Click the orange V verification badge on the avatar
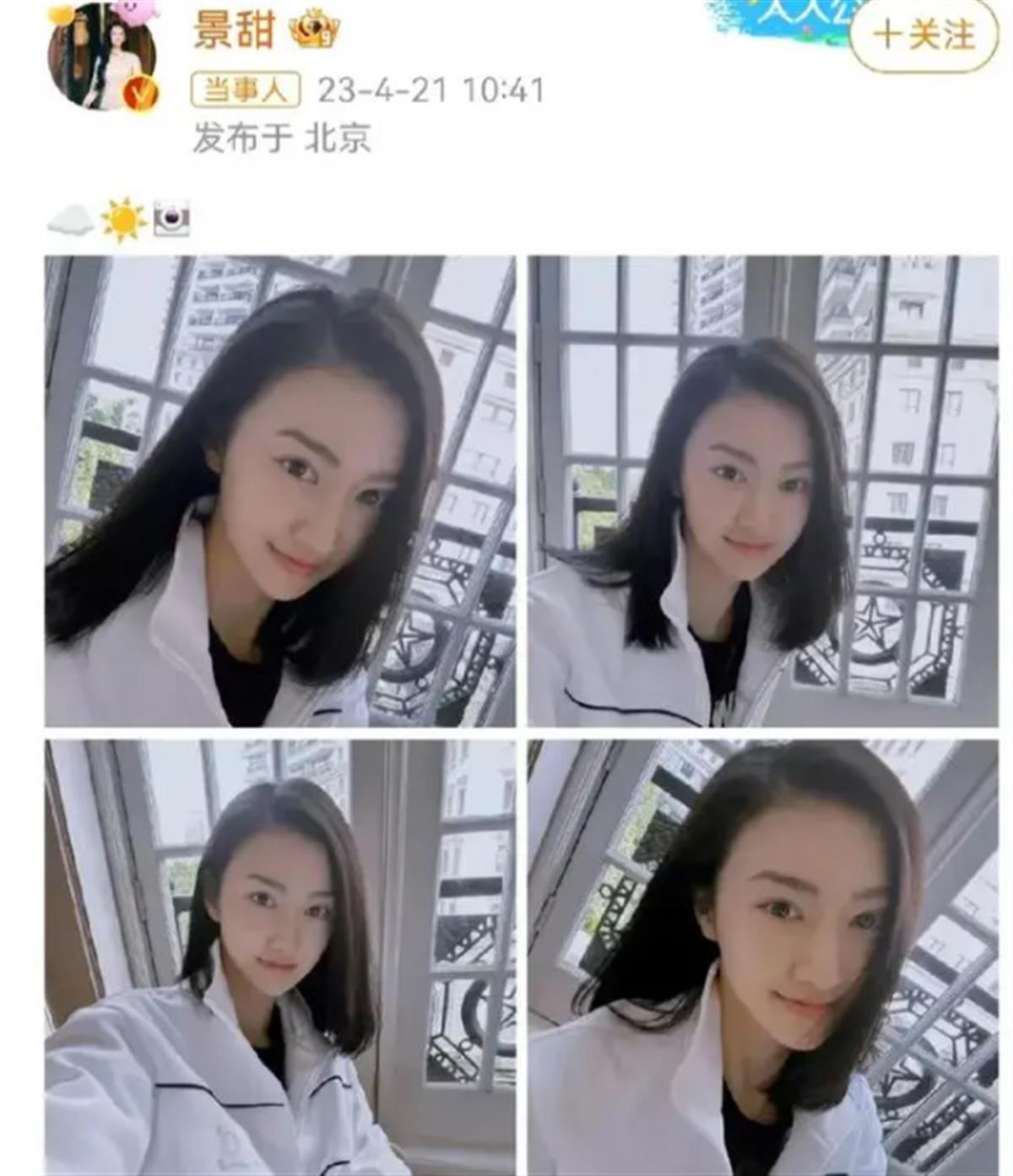 click(x=138, y=90)
